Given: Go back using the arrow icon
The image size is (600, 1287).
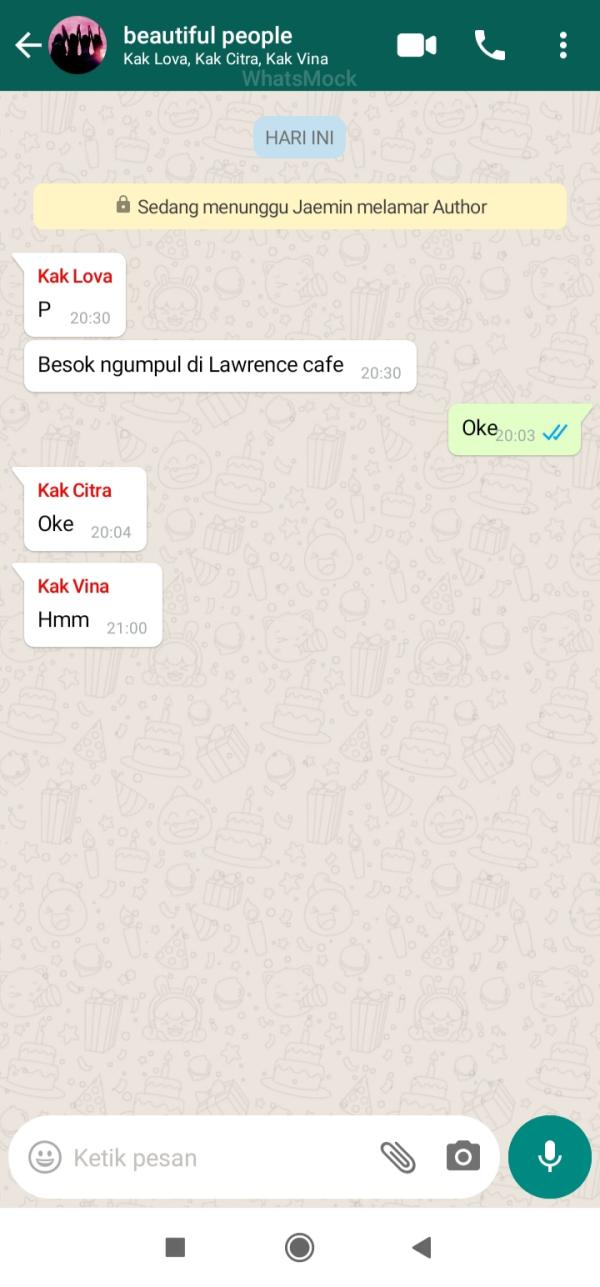Looking at the screenshot, I should 27,45.
